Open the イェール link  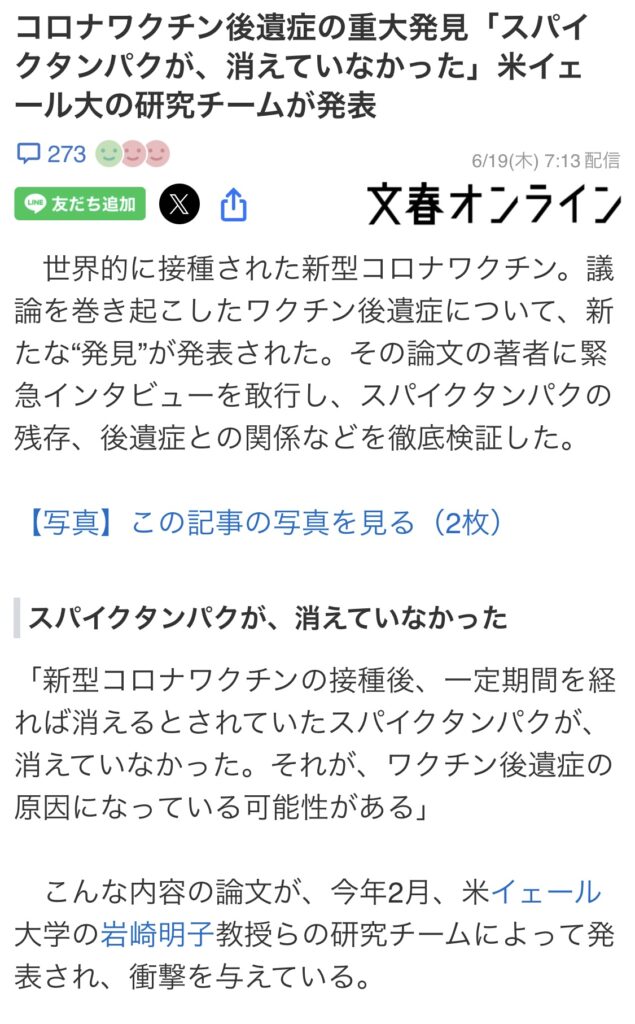(x=546, y=890)
